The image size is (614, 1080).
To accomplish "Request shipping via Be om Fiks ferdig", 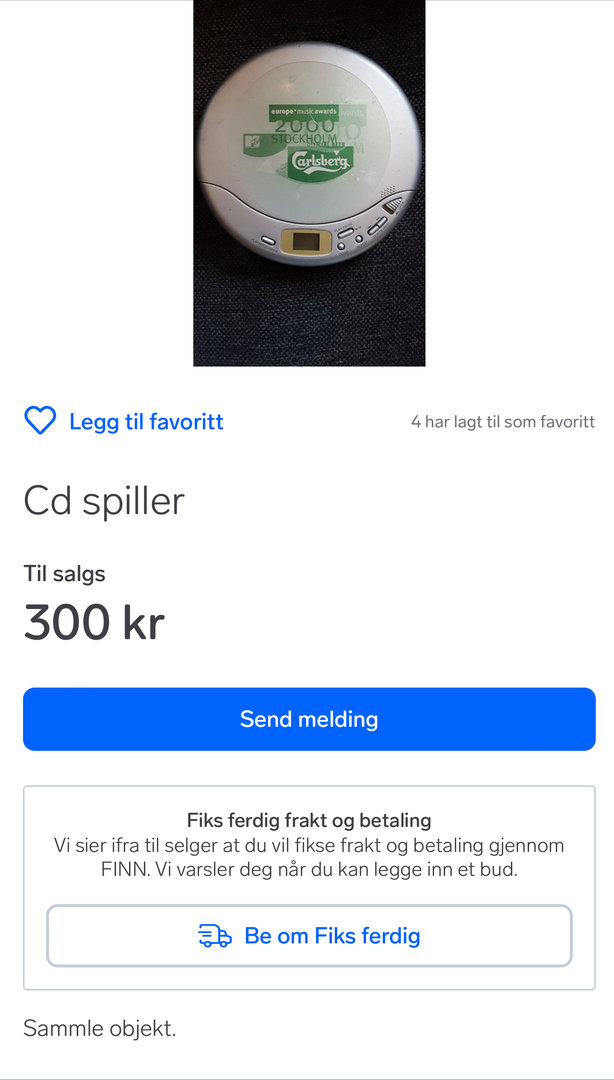I will point(309,936).
